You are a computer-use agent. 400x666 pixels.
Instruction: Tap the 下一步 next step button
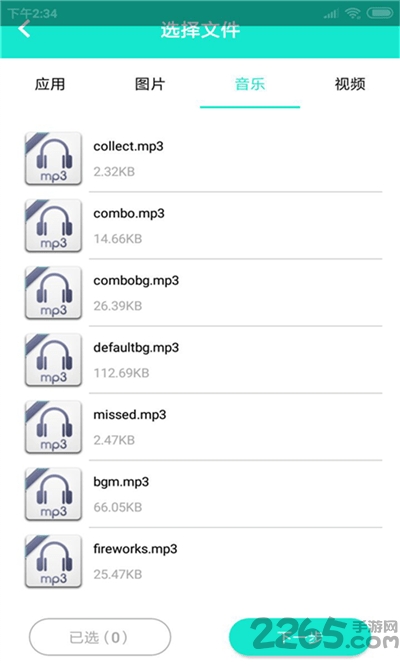click(x=300, y=637)
